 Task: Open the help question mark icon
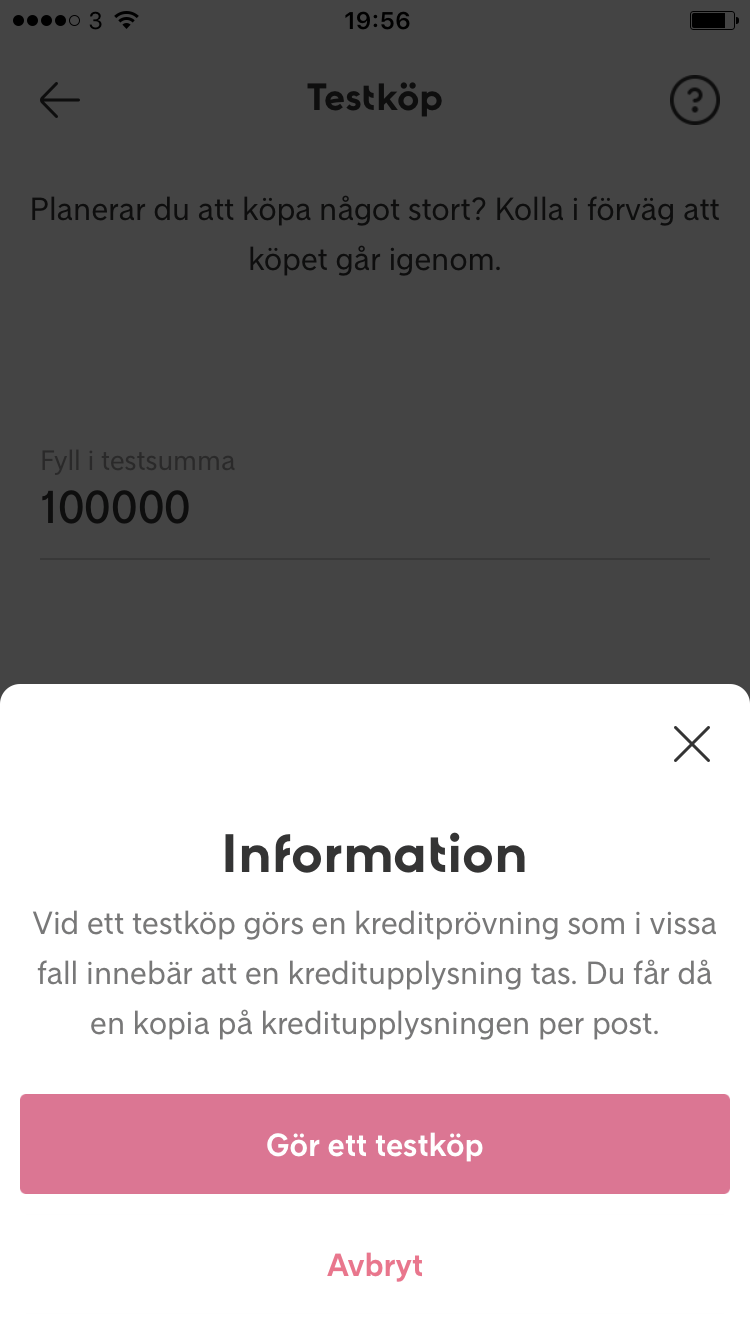pyautogui.click(x=694, y=100)
